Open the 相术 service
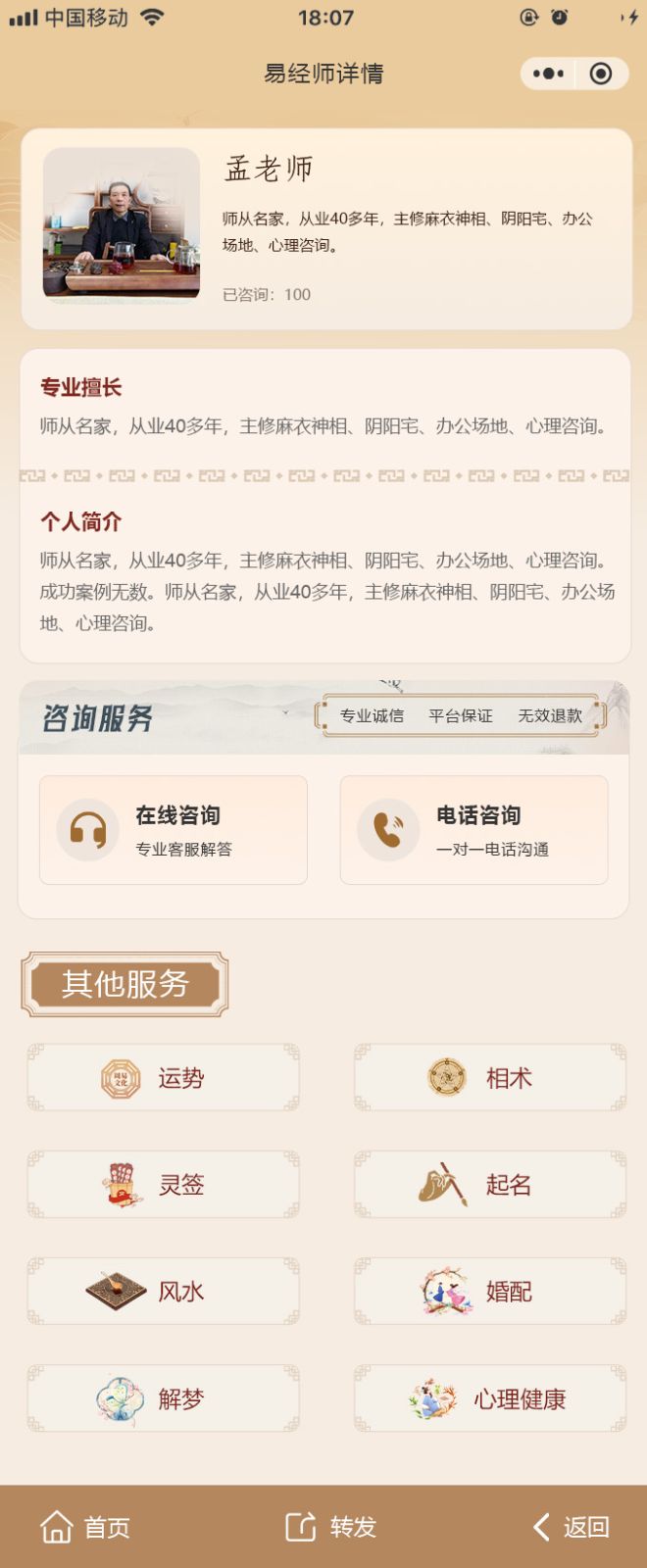647x1568 pixels. (490, 1078)
